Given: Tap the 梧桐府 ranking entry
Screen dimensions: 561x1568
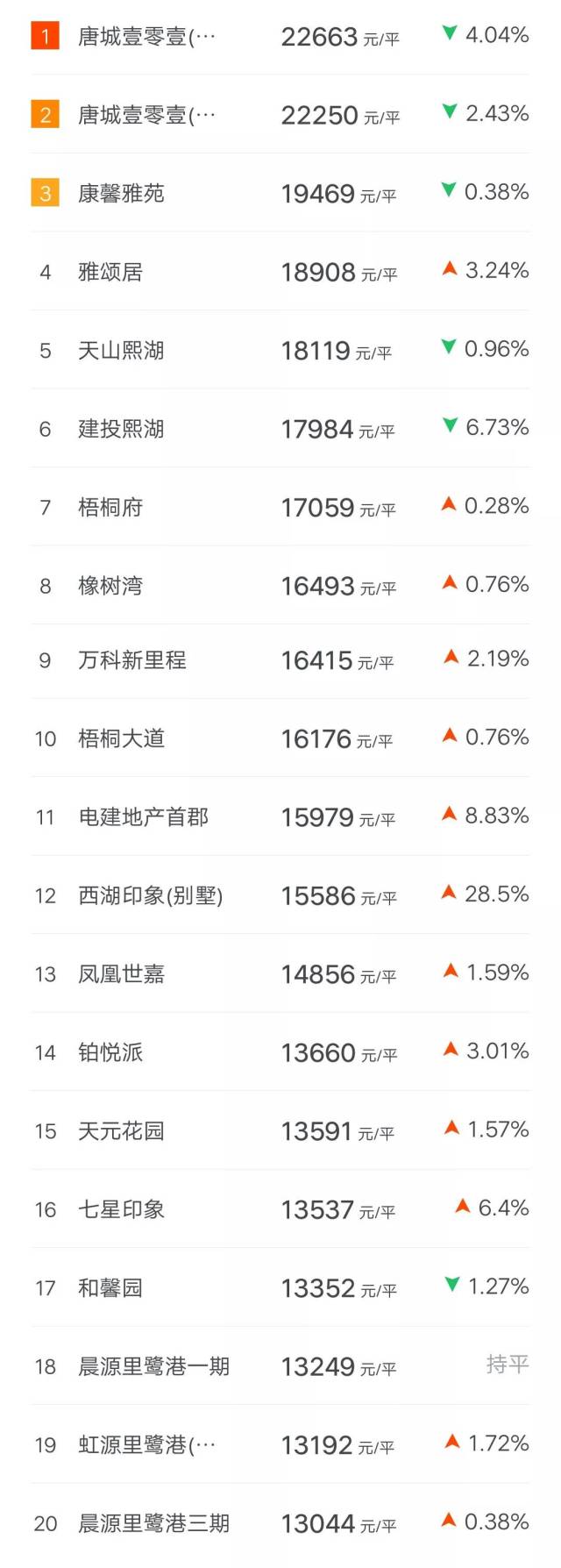Looking at the screenshot, I should point(110,507).
